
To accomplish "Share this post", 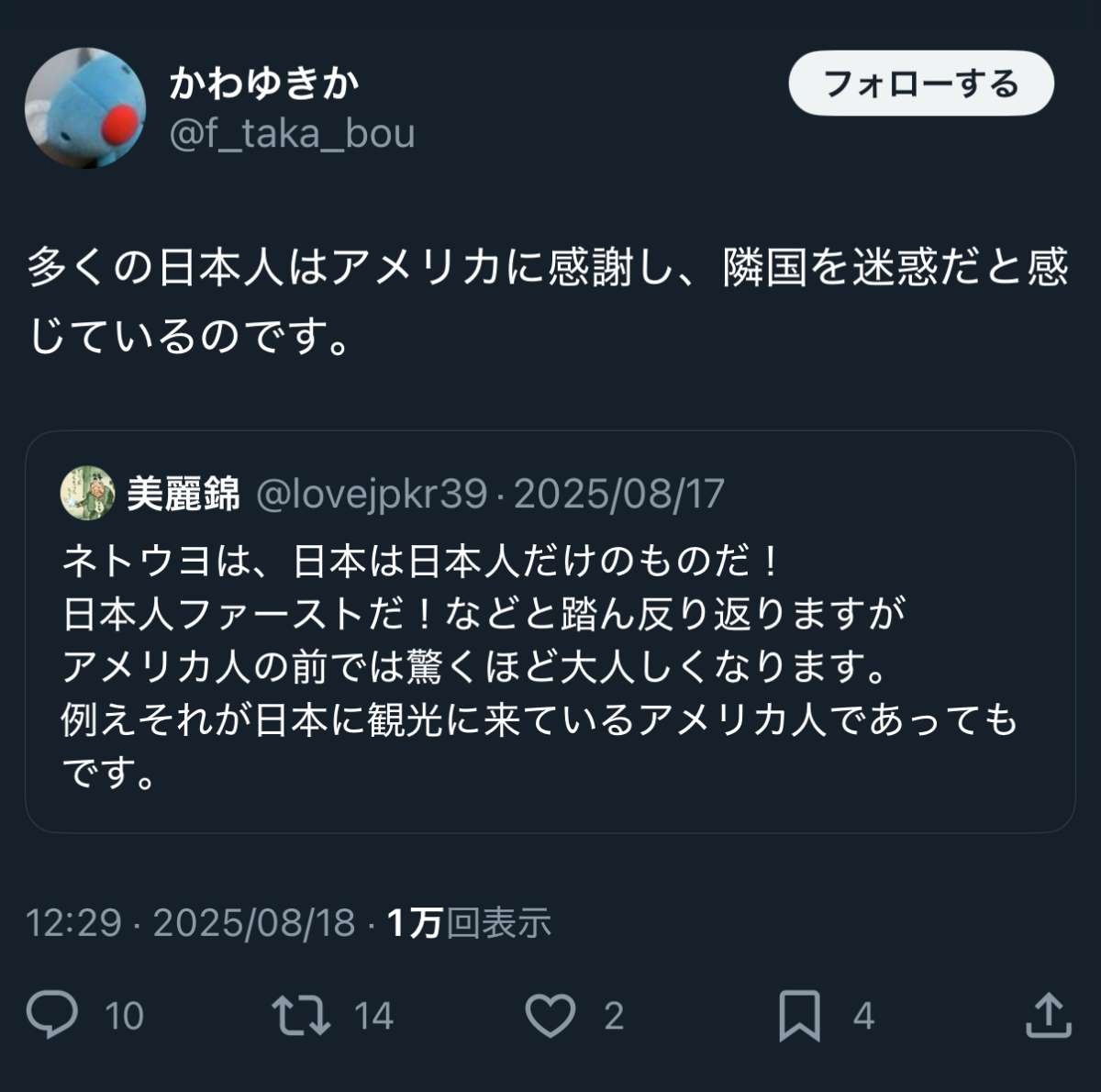I will click(x=1047, y=1015).
